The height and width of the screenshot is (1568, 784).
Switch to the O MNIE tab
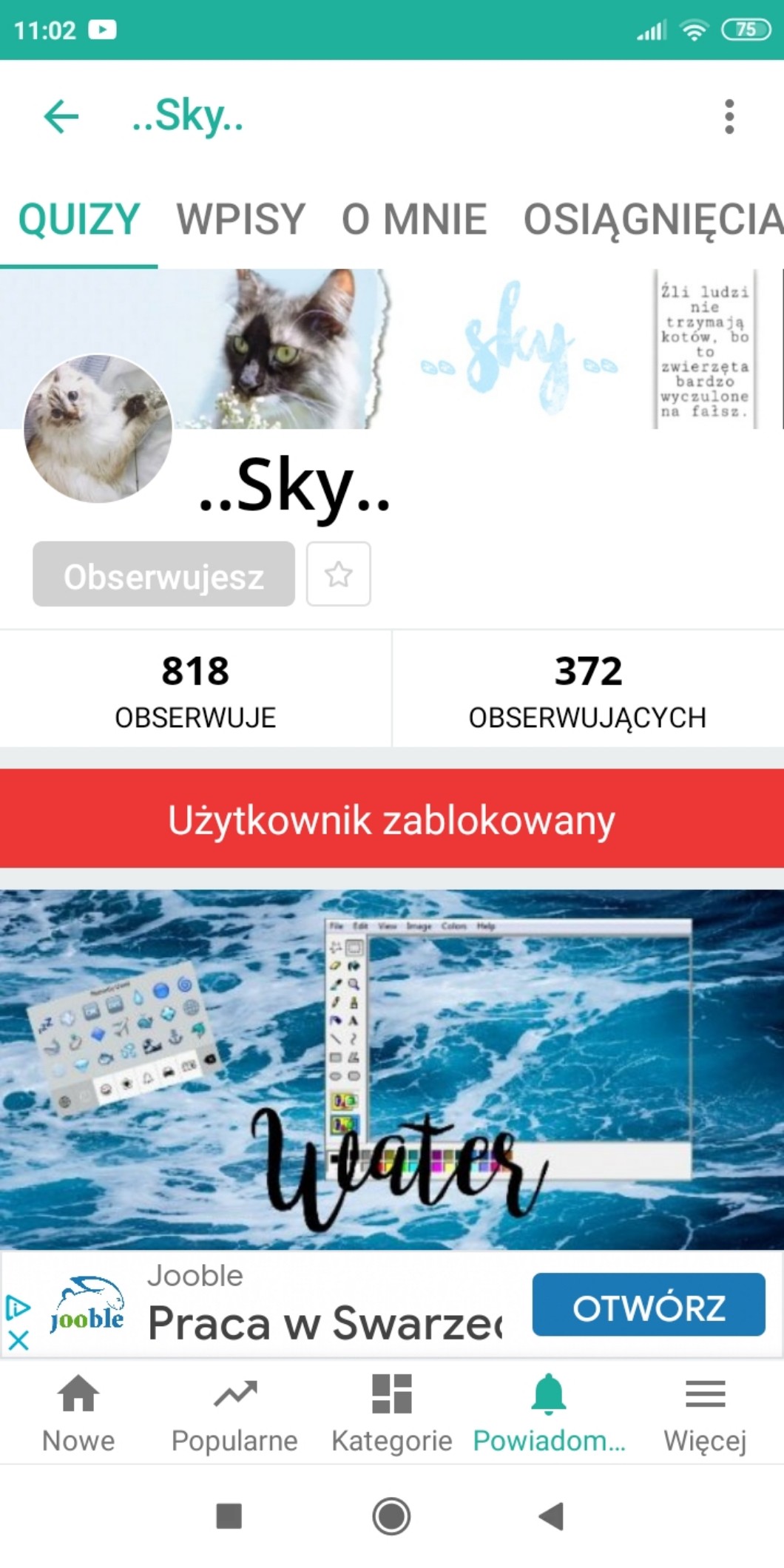pos(413,219)
